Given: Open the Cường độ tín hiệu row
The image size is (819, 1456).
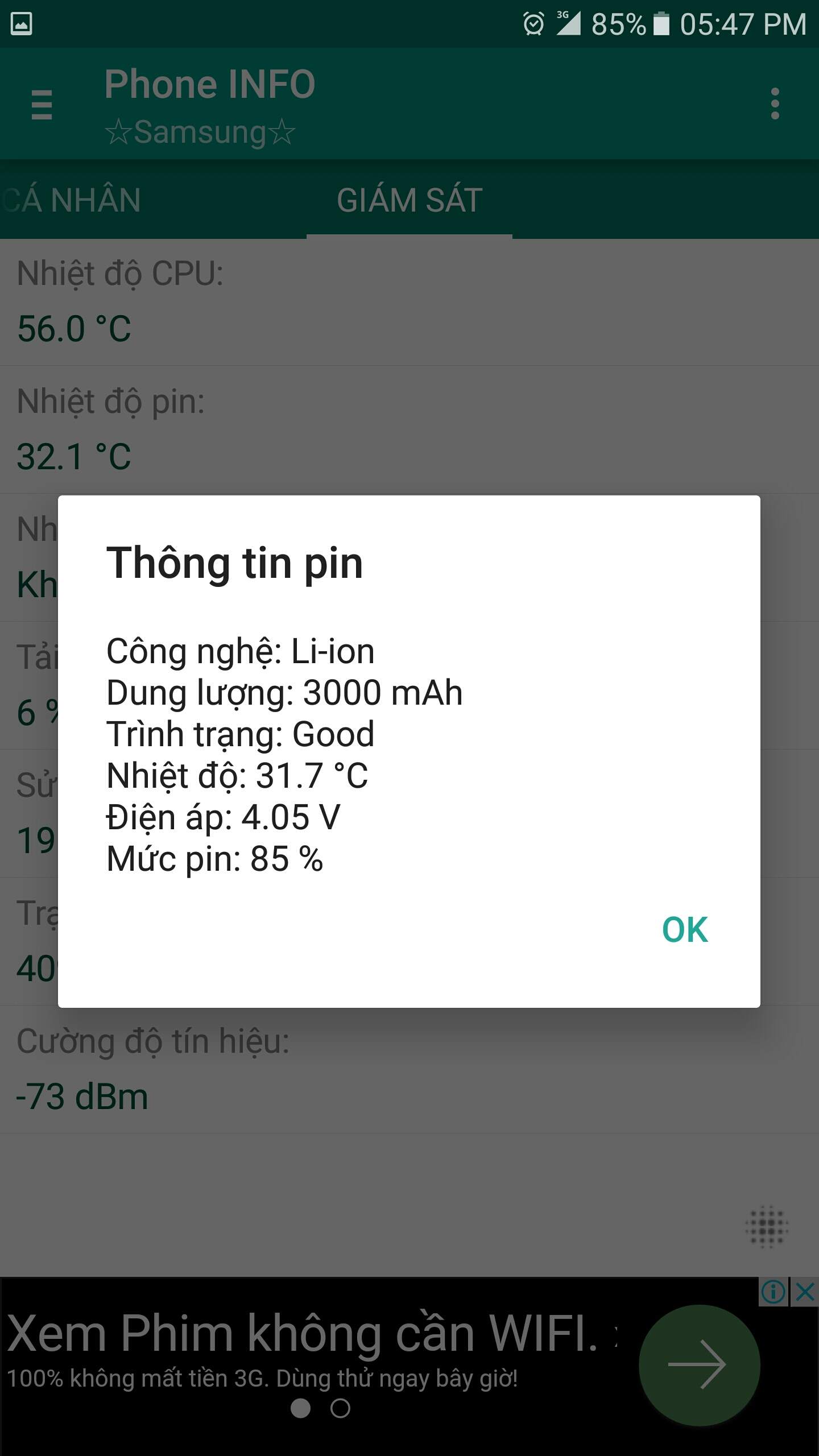Looking at the screenshot, I should (x=409, y=1069).
